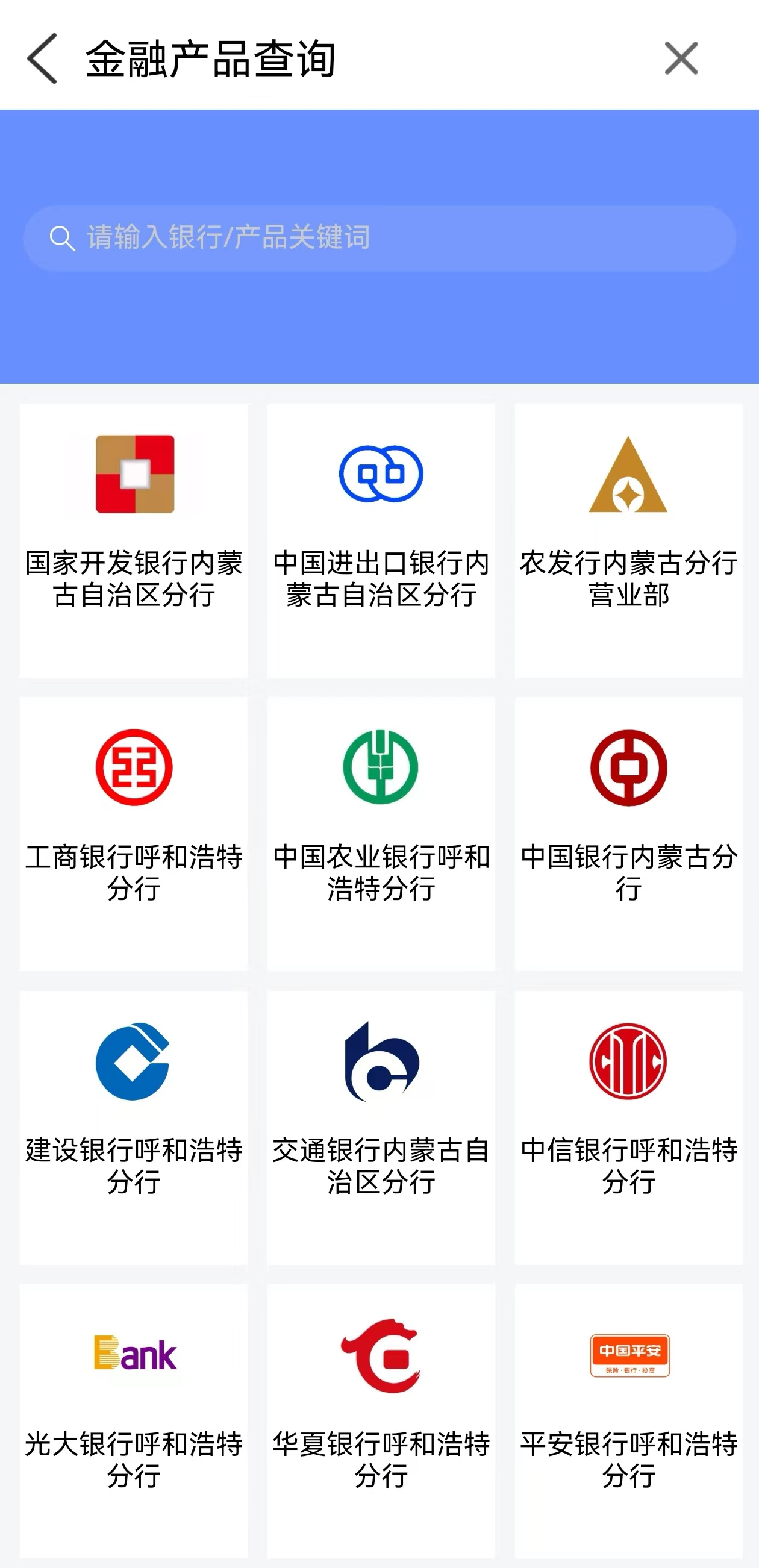Open 国家开发银行内蒙古自治区分行
759x1568 pixels.
(x=134, y=540)
